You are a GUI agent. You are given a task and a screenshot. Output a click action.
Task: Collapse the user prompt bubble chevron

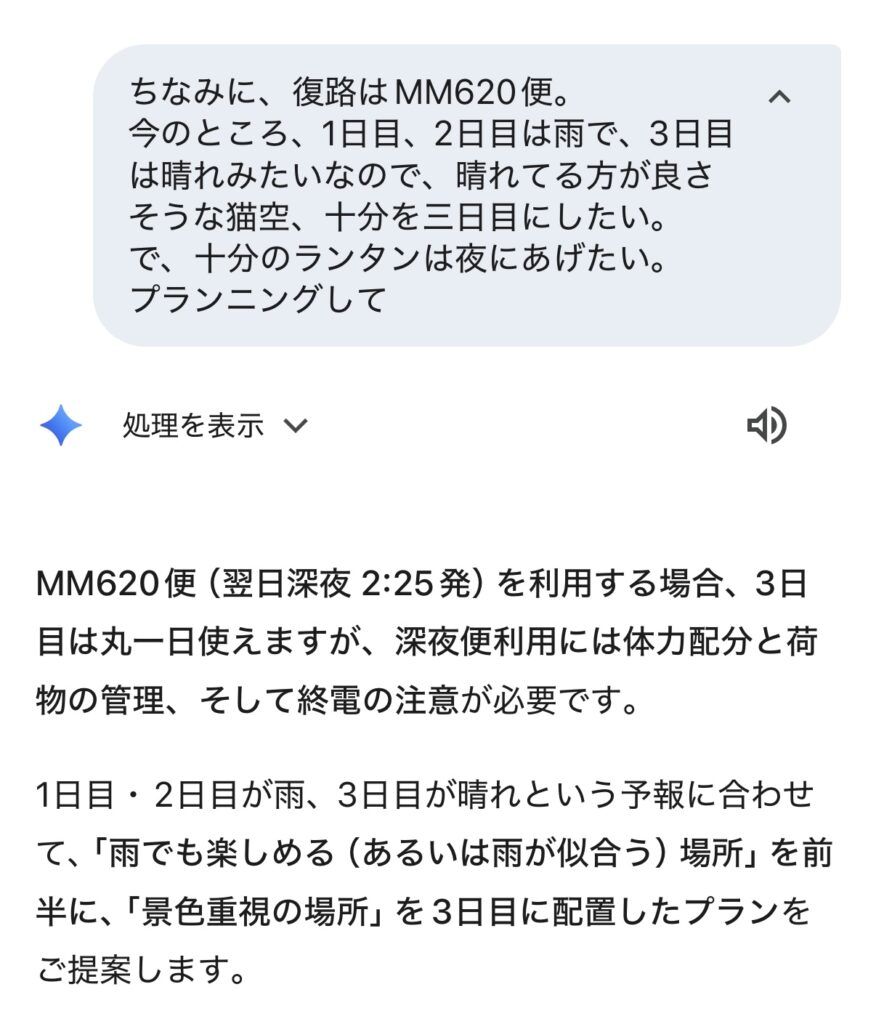point(779,97)
